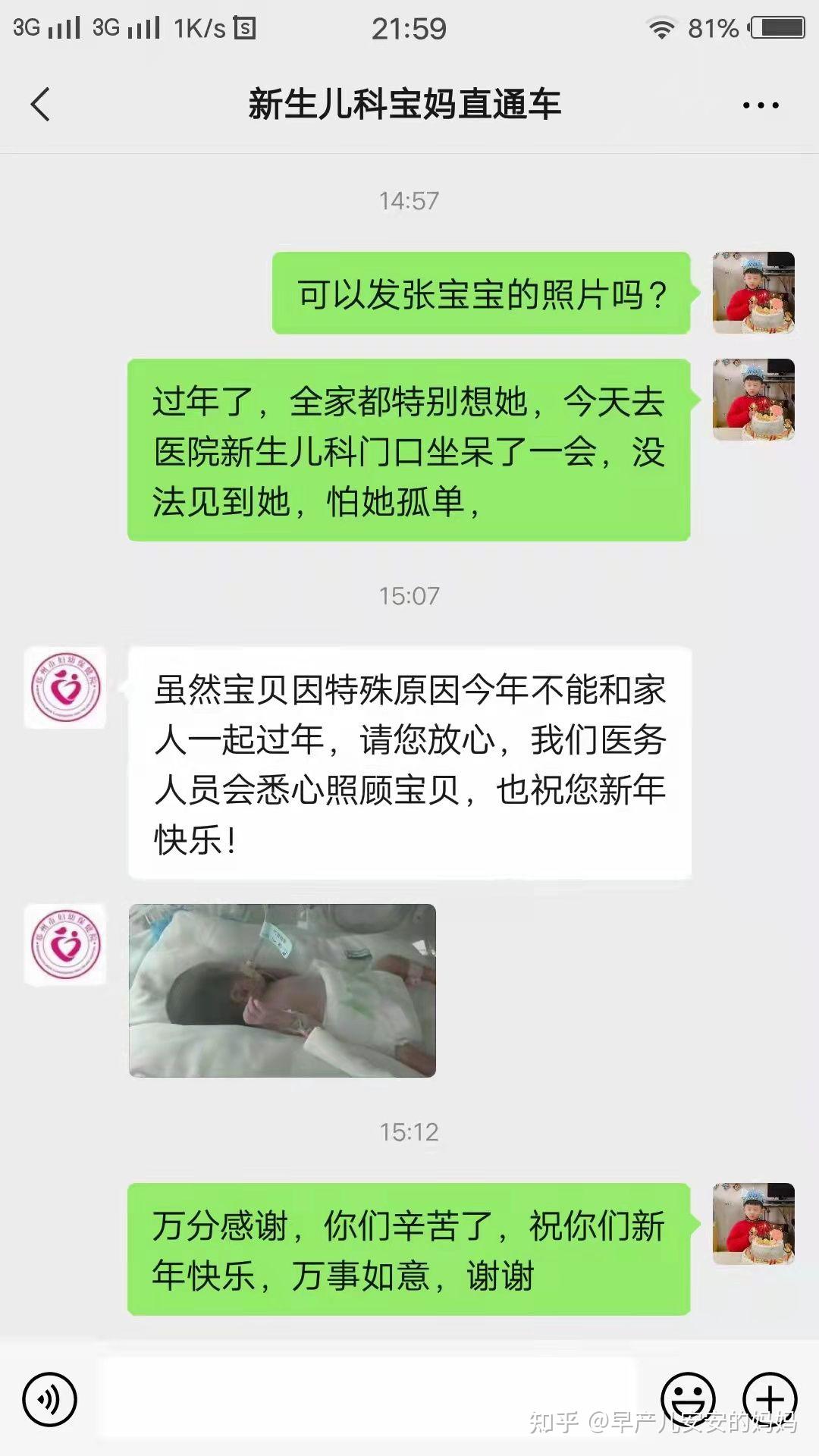819x1456 pixels.
Task: Open the baby photo sent in chat
Action: pos(282,990)
